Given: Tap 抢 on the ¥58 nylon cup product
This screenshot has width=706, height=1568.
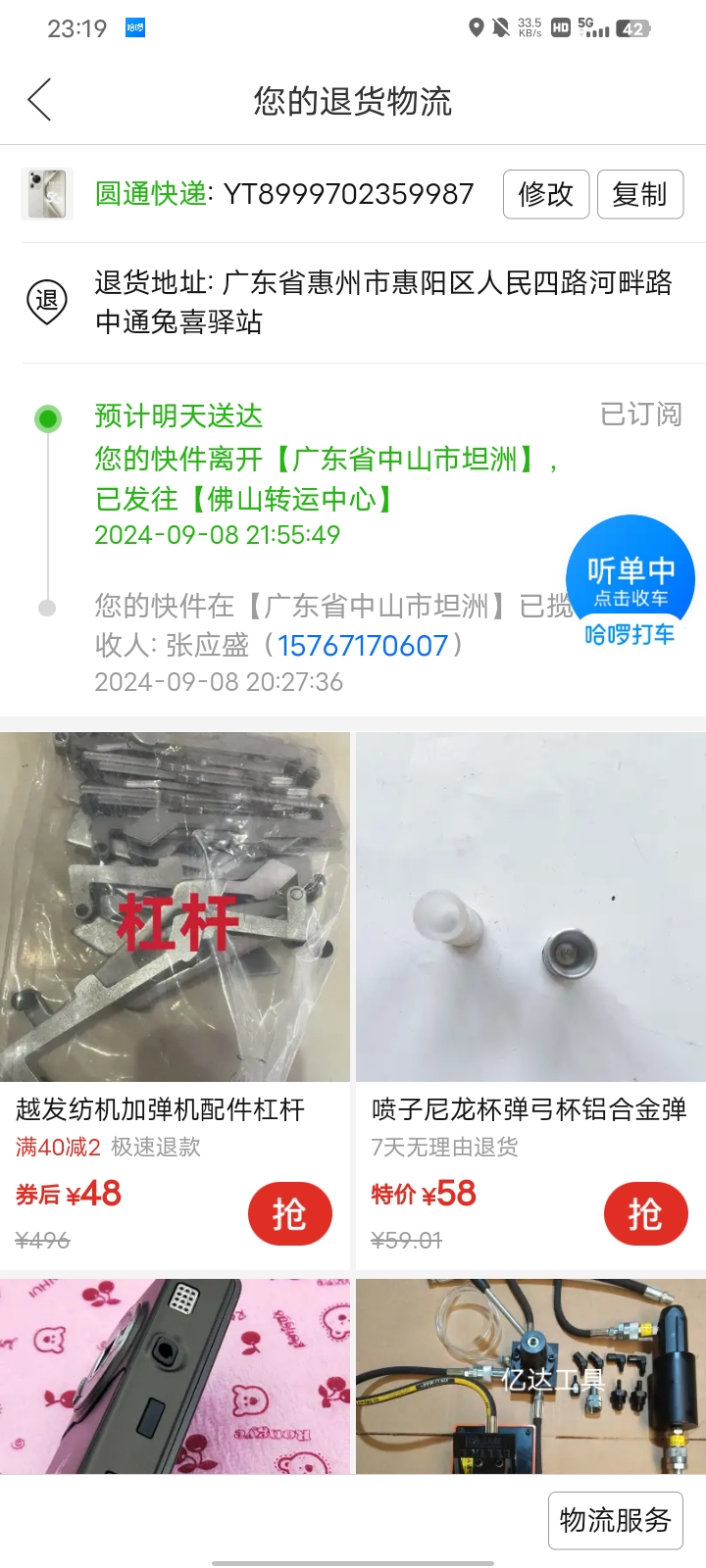Looking at the screenshot, I should 645,1214.
